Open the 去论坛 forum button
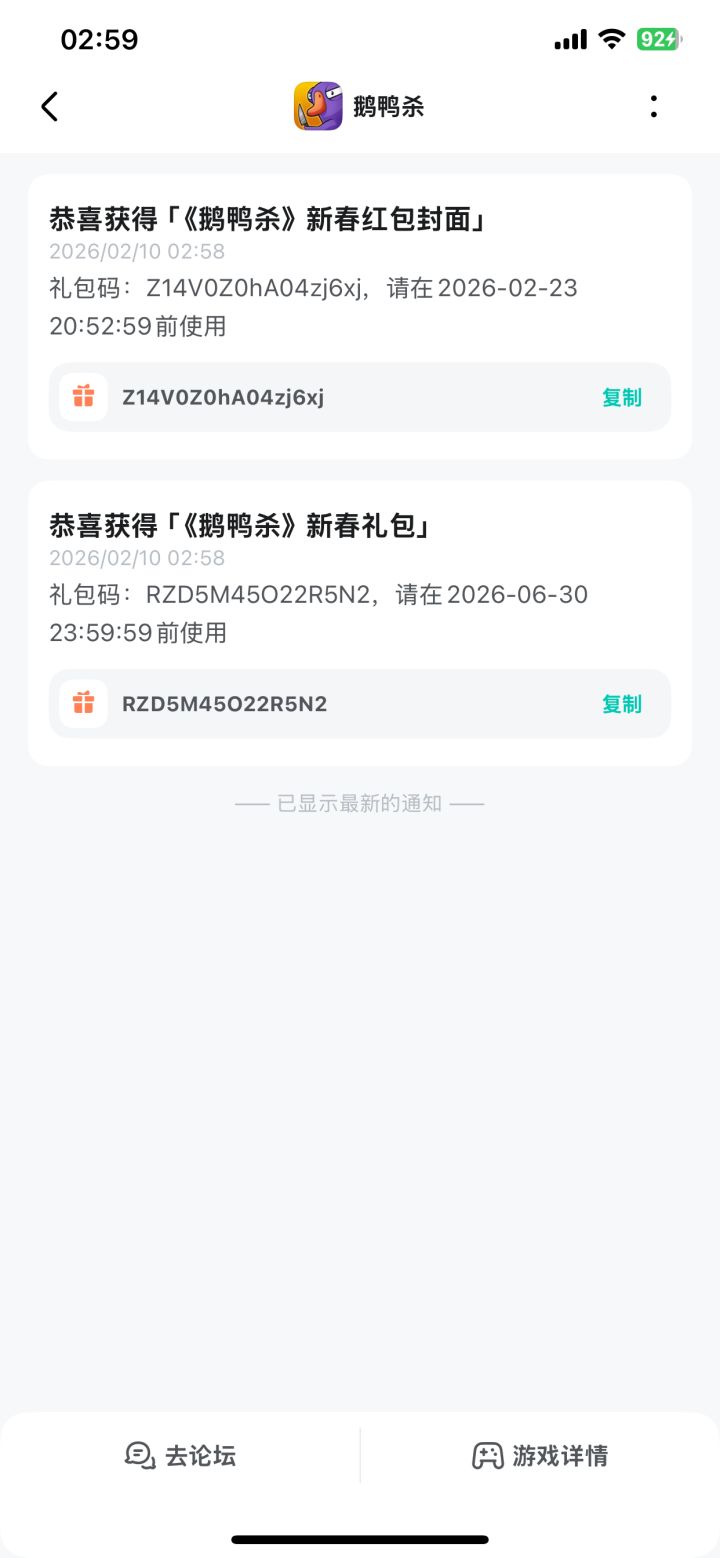The image size is (720, 1558). 180,1455
